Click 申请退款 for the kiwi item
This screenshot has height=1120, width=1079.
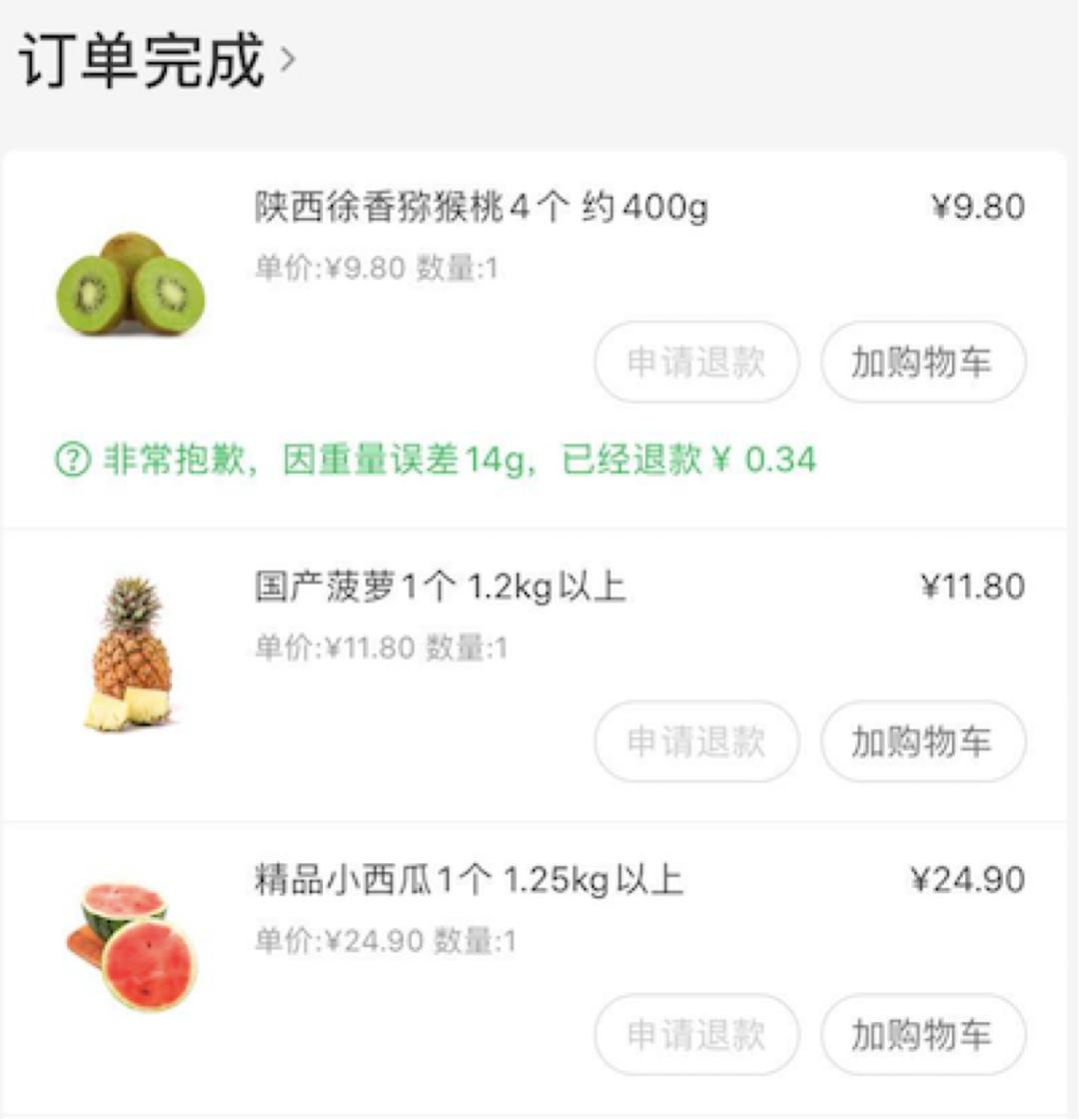pyautogui.click(x=696, y=363)
